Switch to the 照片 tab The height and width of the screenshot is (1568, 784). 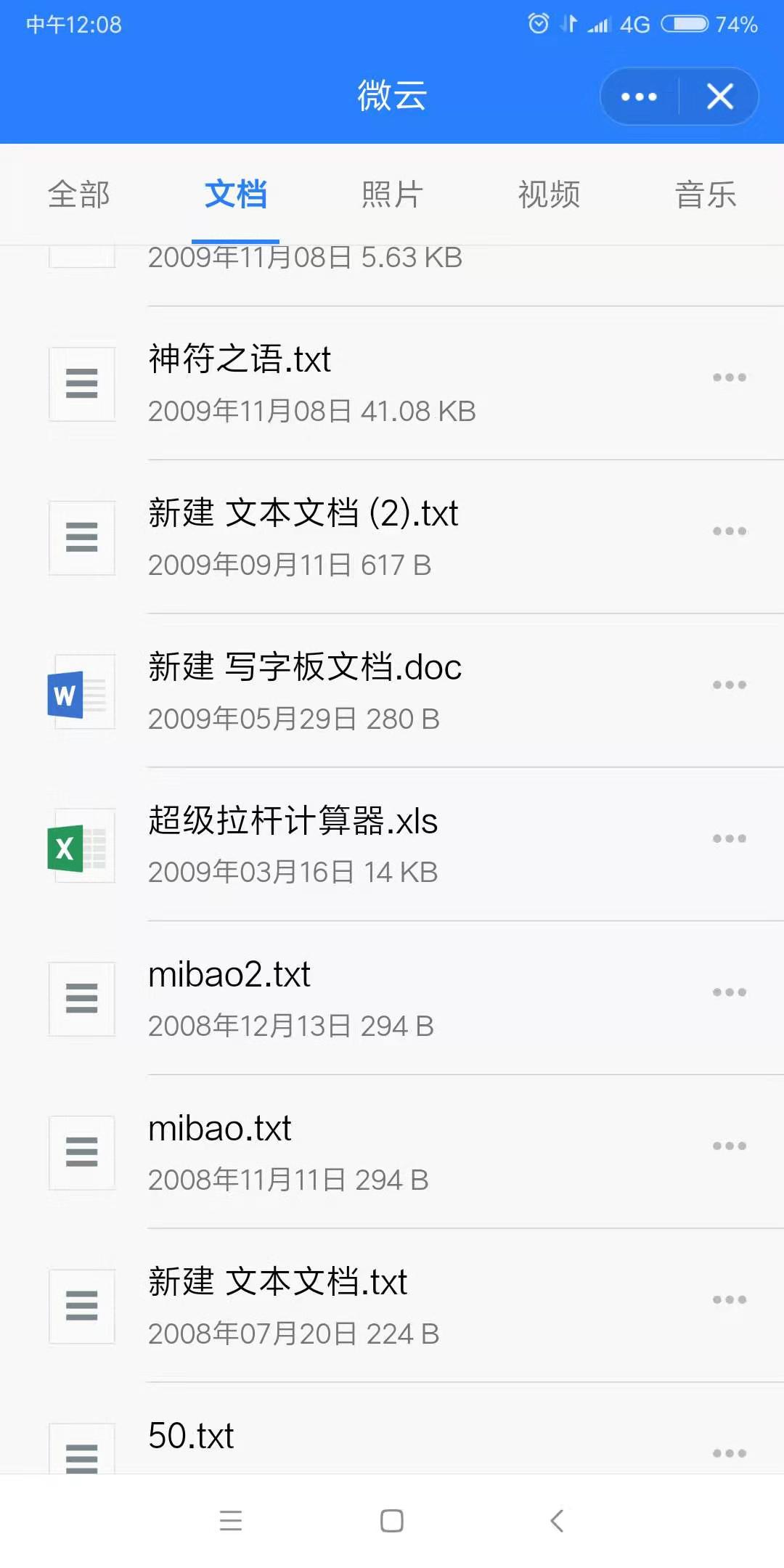pyautogui.click(x=392, y=195)
